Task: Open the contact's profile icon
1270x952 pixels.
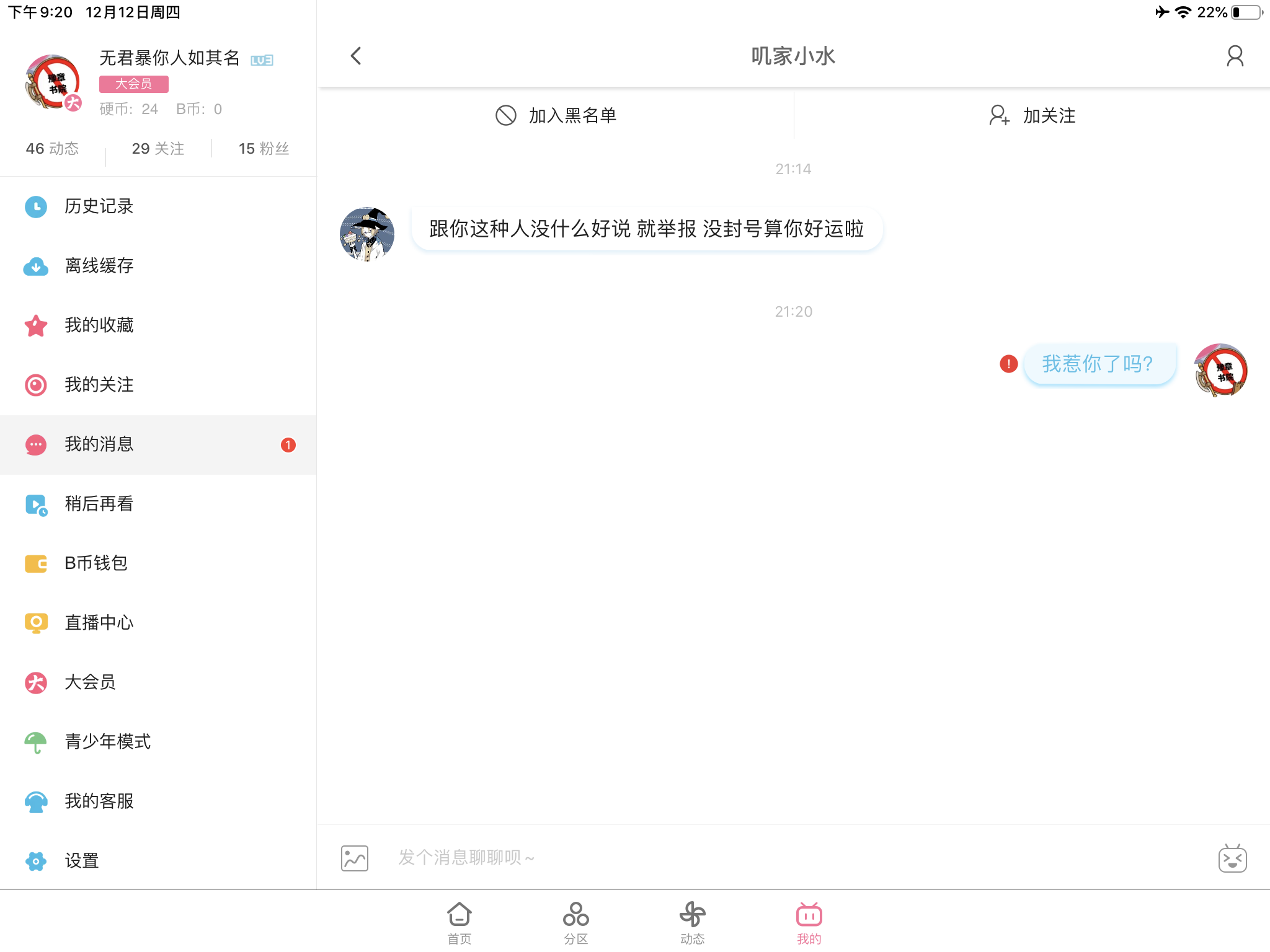Action: click(x=1235, y=56)
